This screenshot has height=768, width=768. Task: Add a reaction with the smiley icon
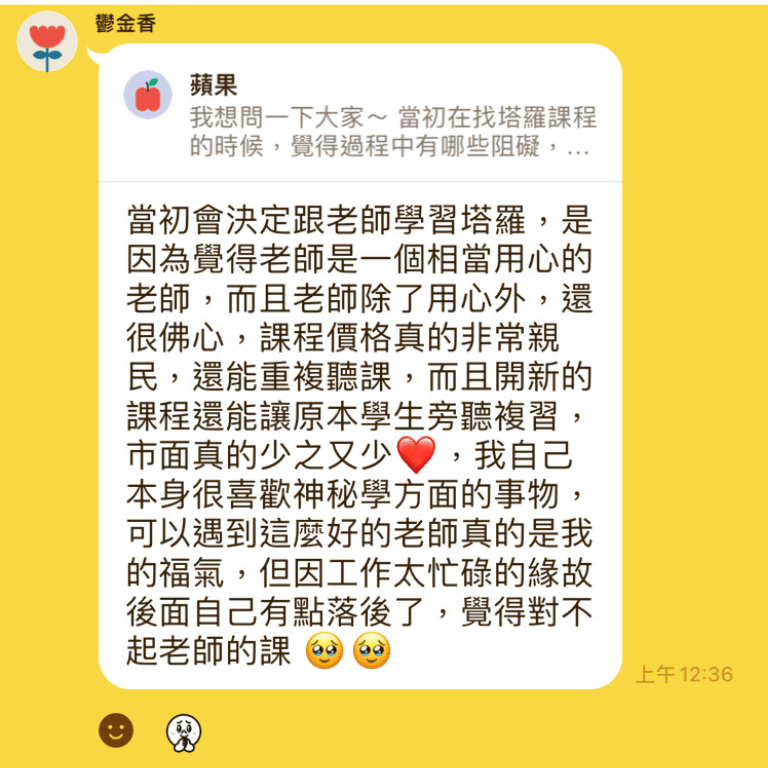coord(116,731)
